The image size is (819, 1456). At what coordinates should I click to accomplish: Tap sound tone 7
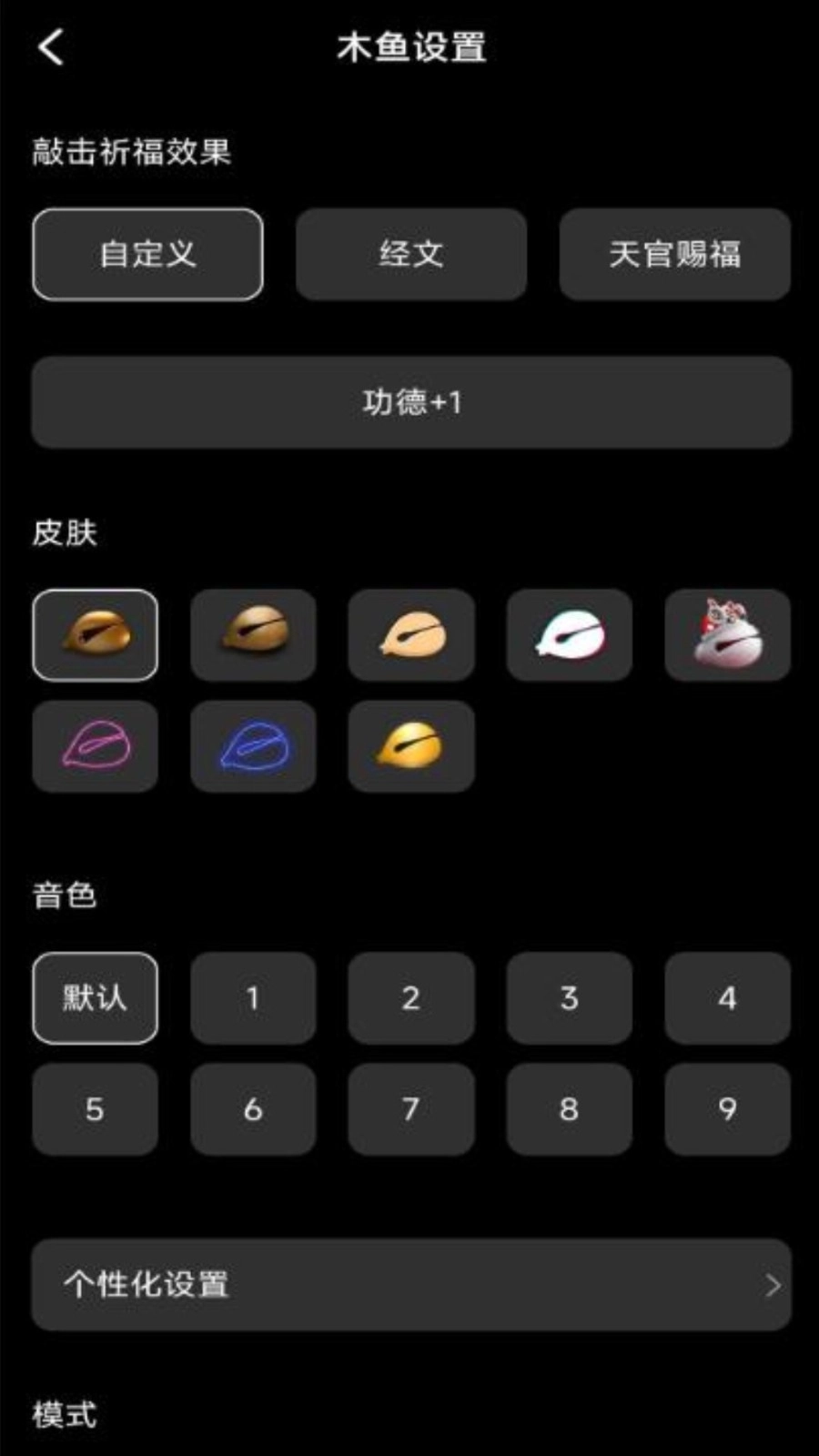(x=410, y=1109)
